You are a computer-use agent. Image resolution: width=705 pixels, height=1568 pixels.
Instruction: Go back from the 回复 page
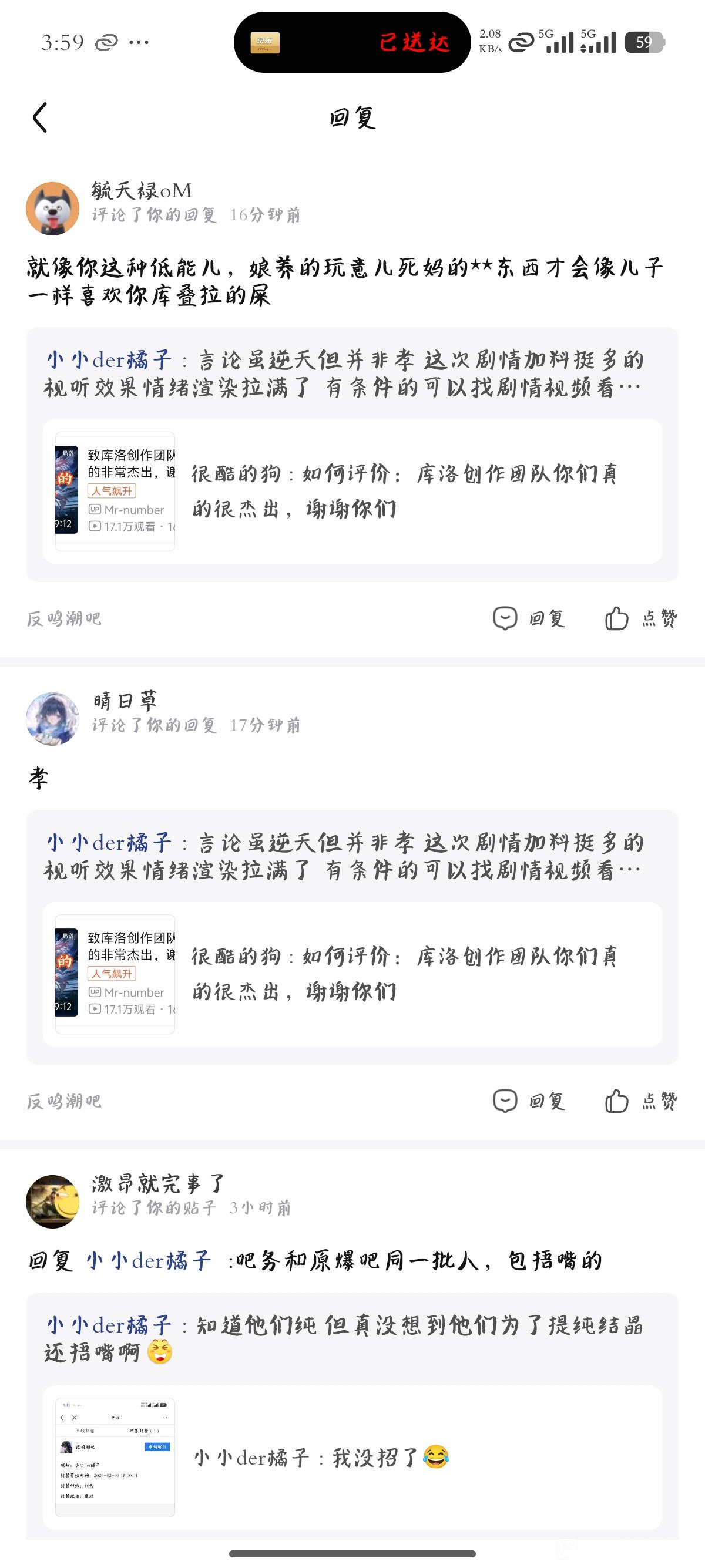click(40, 117)
